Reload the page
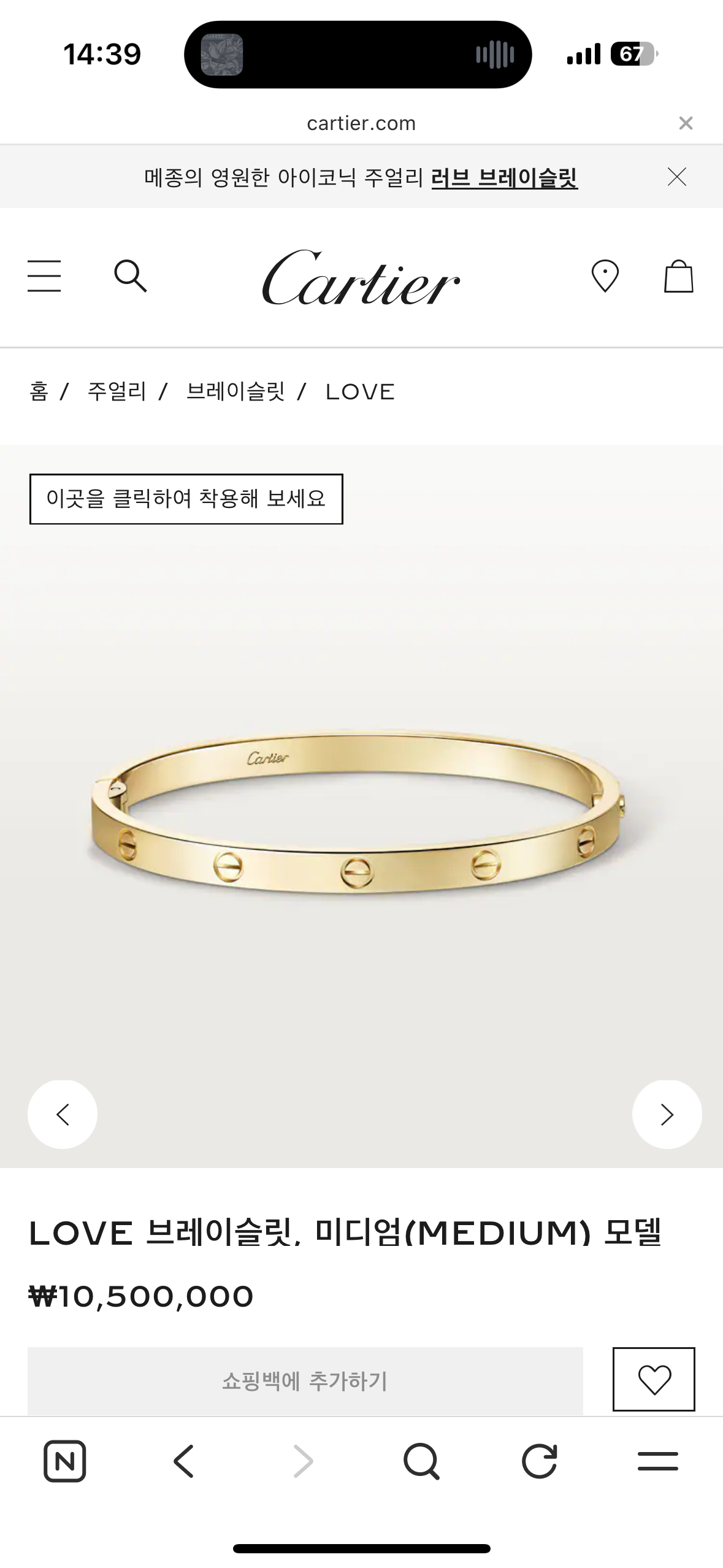The height and width of the screenshot is (1568, 723). pyautogui.click(x=540, y=1461)
